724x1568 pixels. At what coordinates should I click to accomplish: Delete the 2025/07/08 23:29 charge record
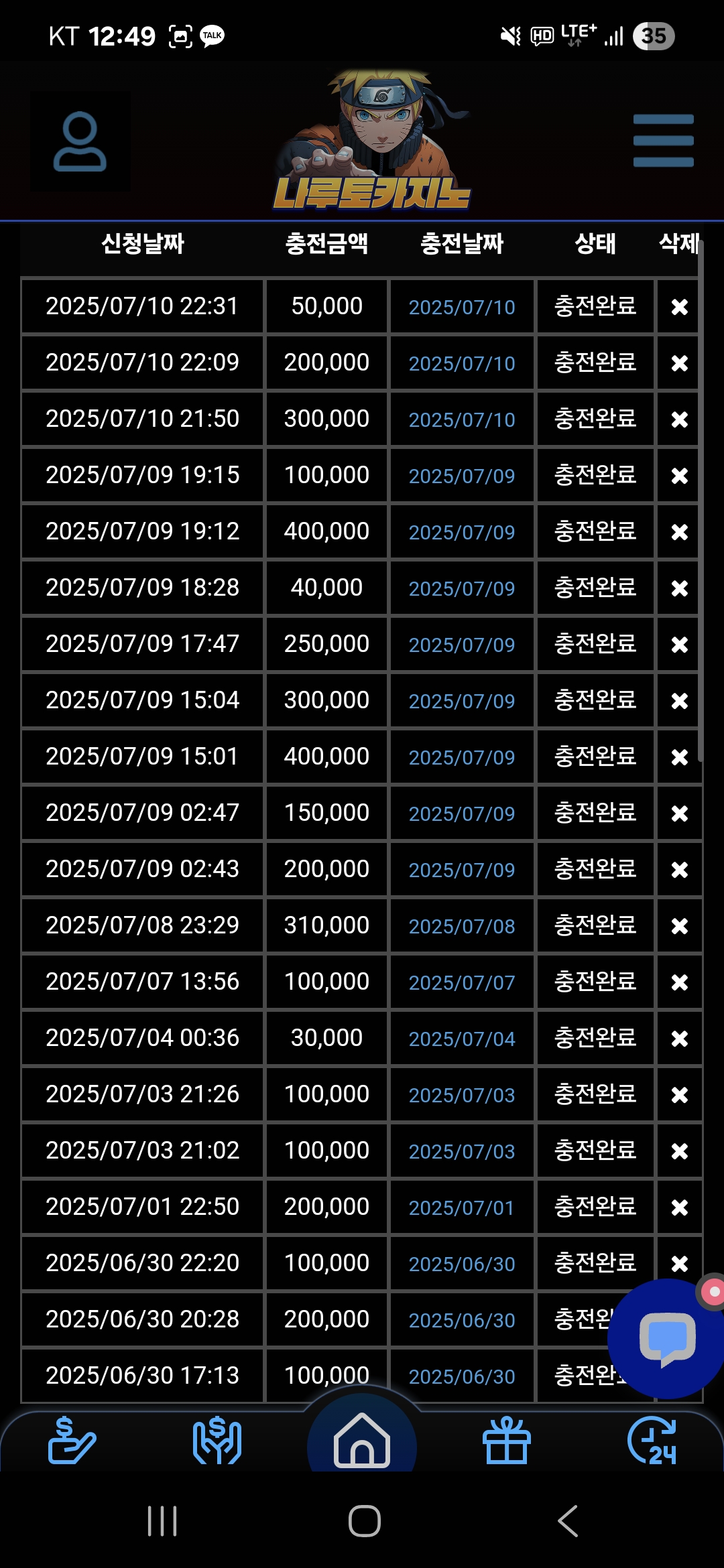click(x=679, y=926)
